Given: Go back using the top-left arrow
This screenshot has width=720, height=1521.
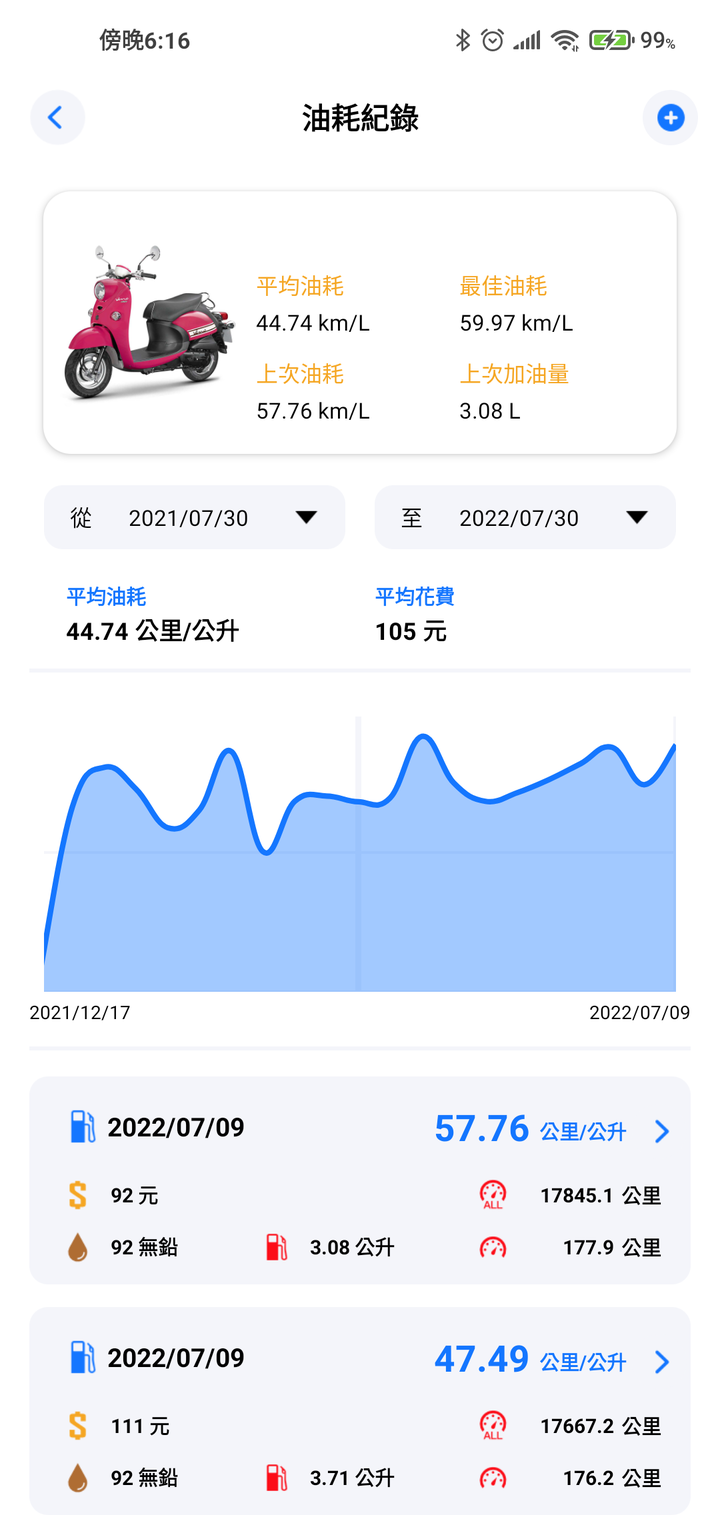Looking at the screenshot, I should click(x=57, y=118).
